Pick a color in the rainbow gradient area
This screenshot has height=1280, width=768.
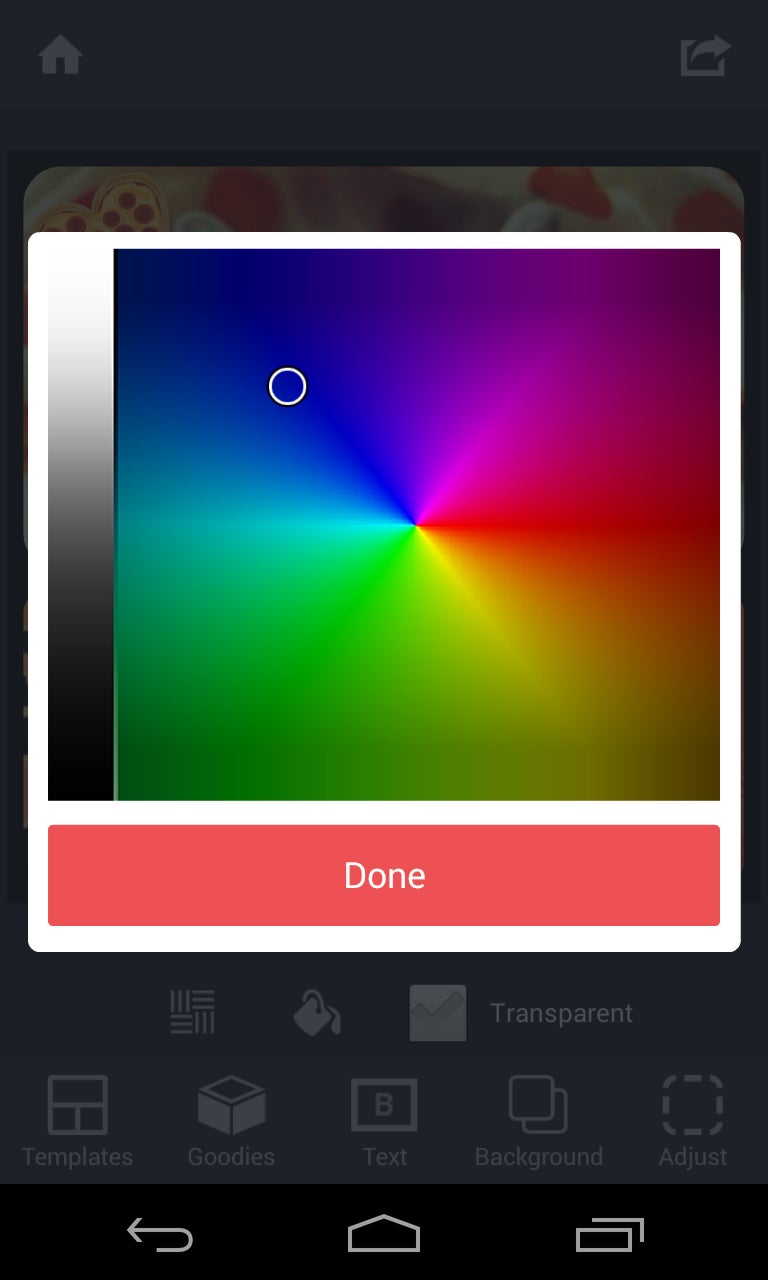(417, 524)
